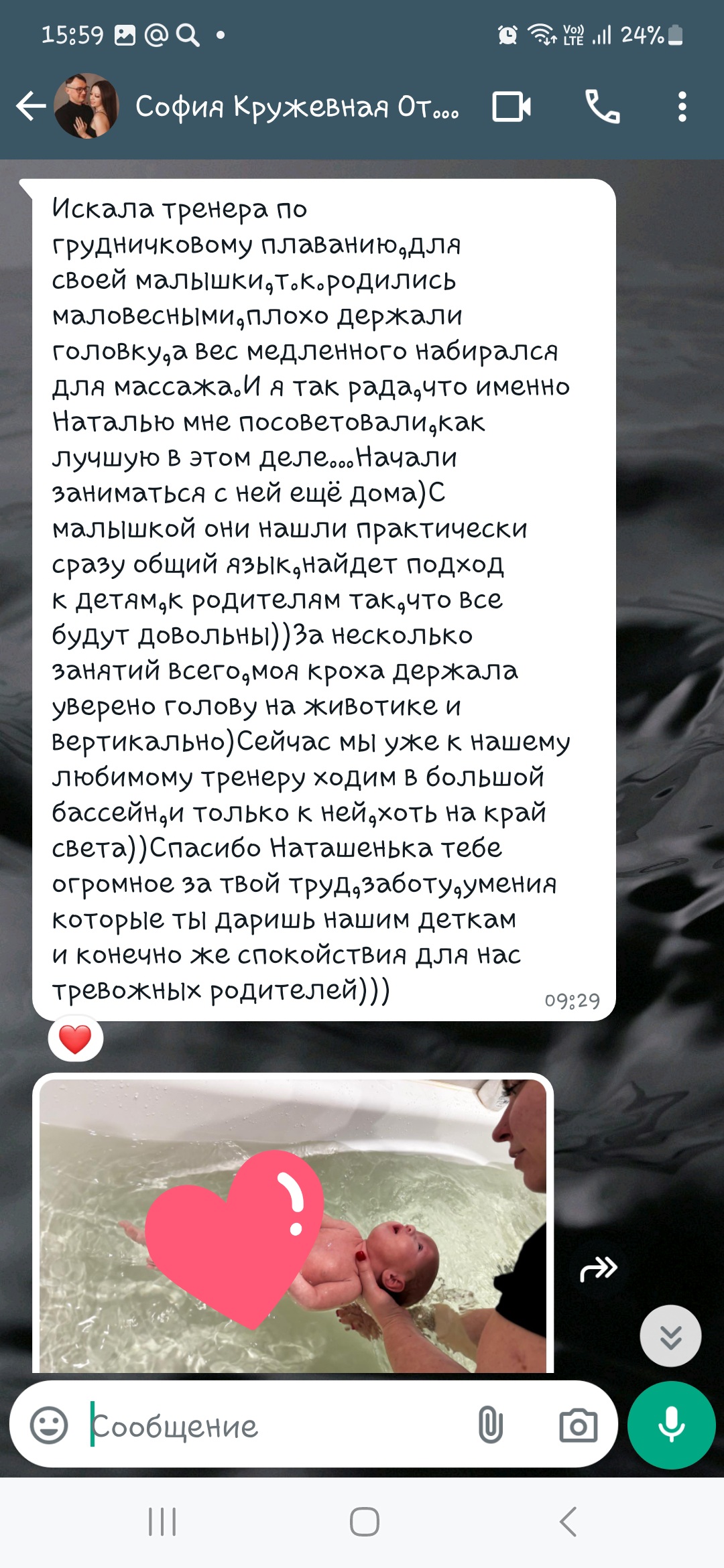Image resolution: width=724 pixels, height=1568 pixels.
Task: Open the chat overflow menu
Action: coord(682,107)
